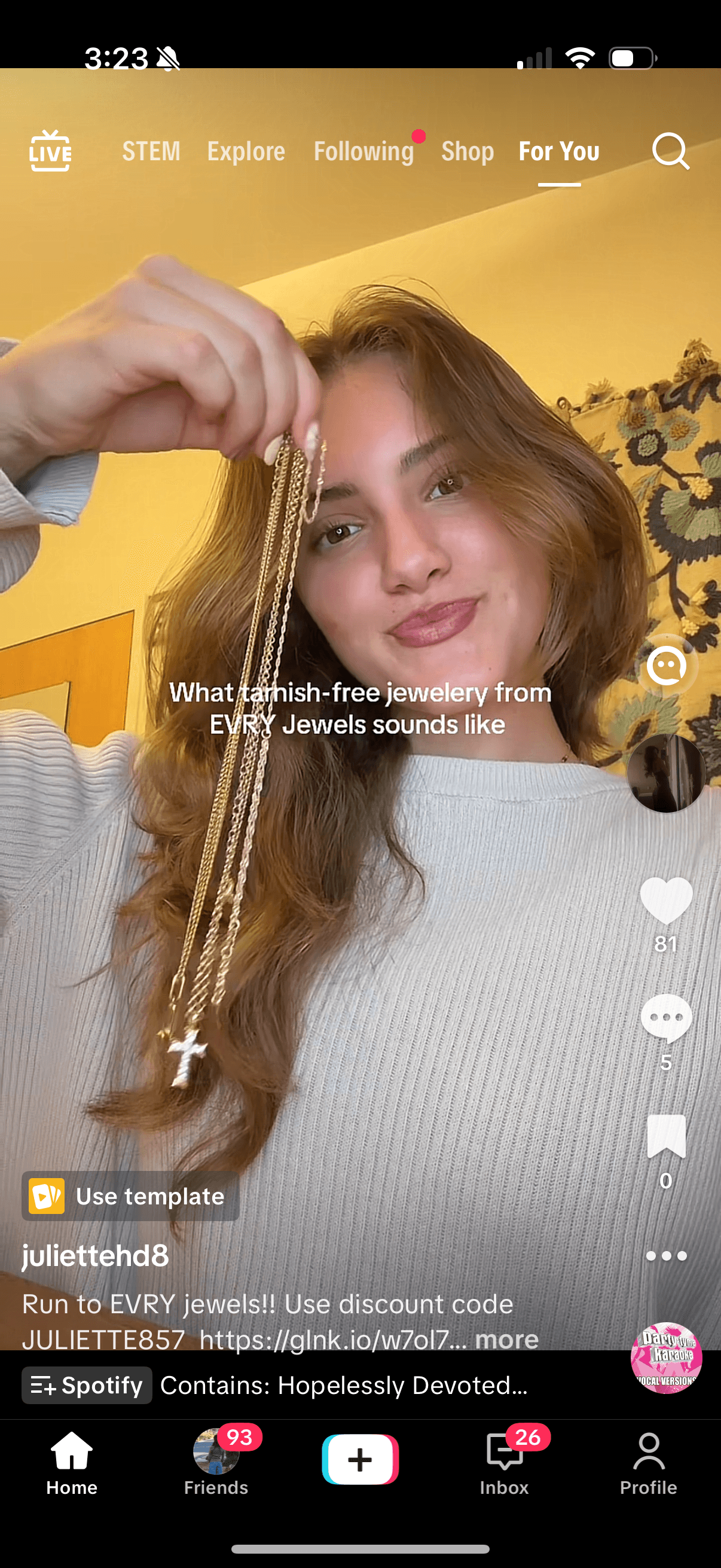Add the song to Spotify
Screen dimensions: 721x1568
click(x=87, y=1386)
